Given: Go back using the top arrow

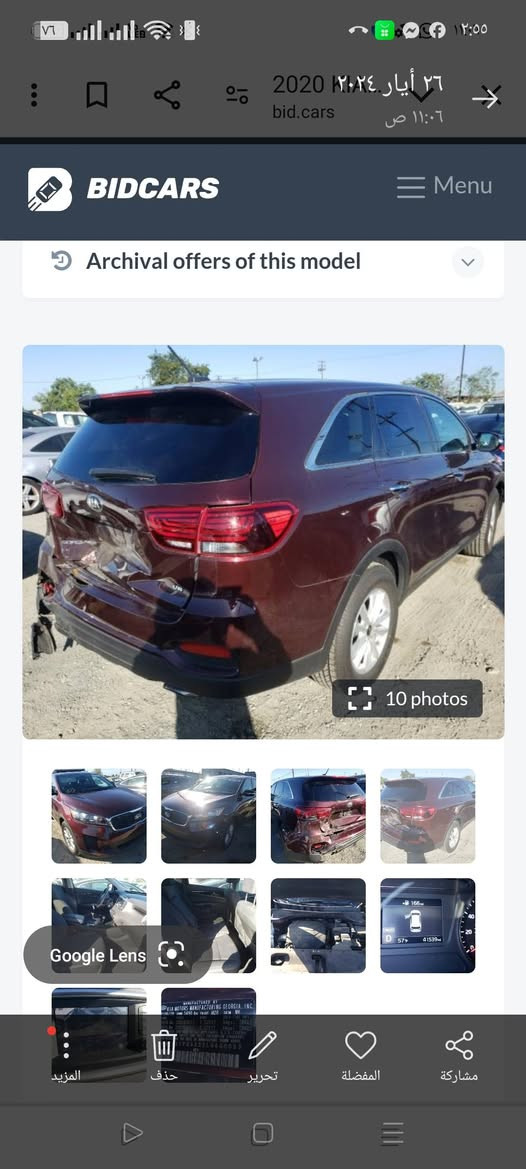Looking at the screenshot, I should pyautogui.click(x=487, y=96).
